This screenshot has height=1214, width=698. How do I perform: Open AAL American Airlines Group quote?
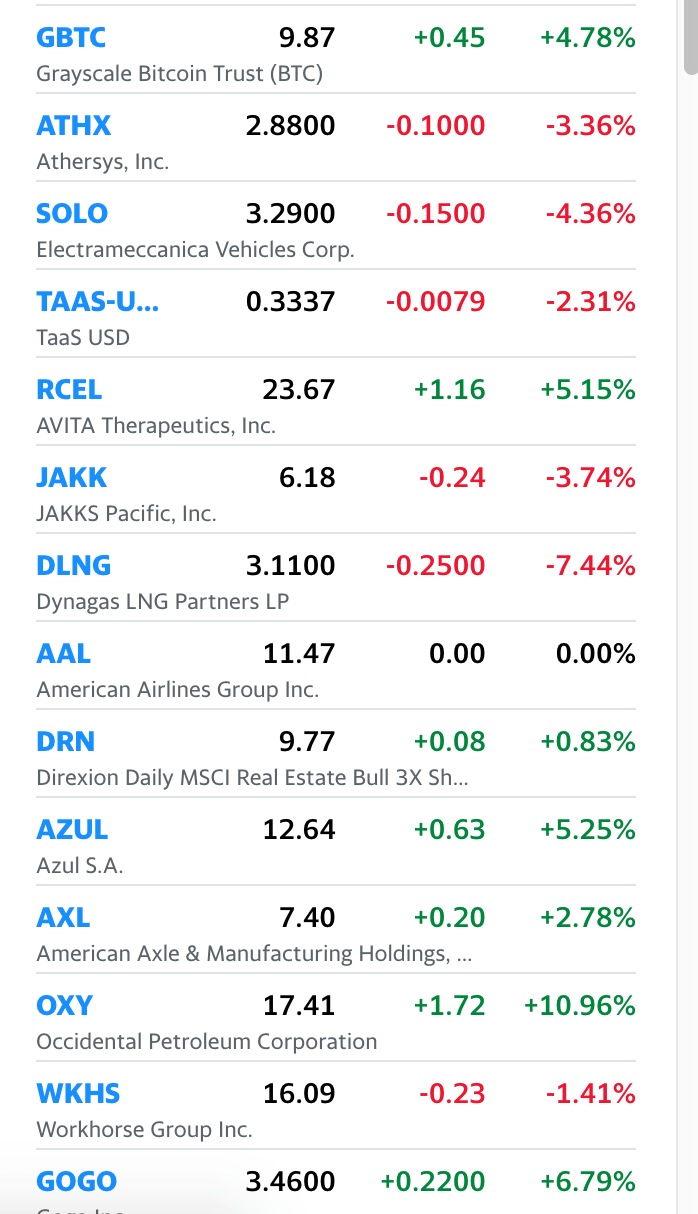(x=63, y=654)
